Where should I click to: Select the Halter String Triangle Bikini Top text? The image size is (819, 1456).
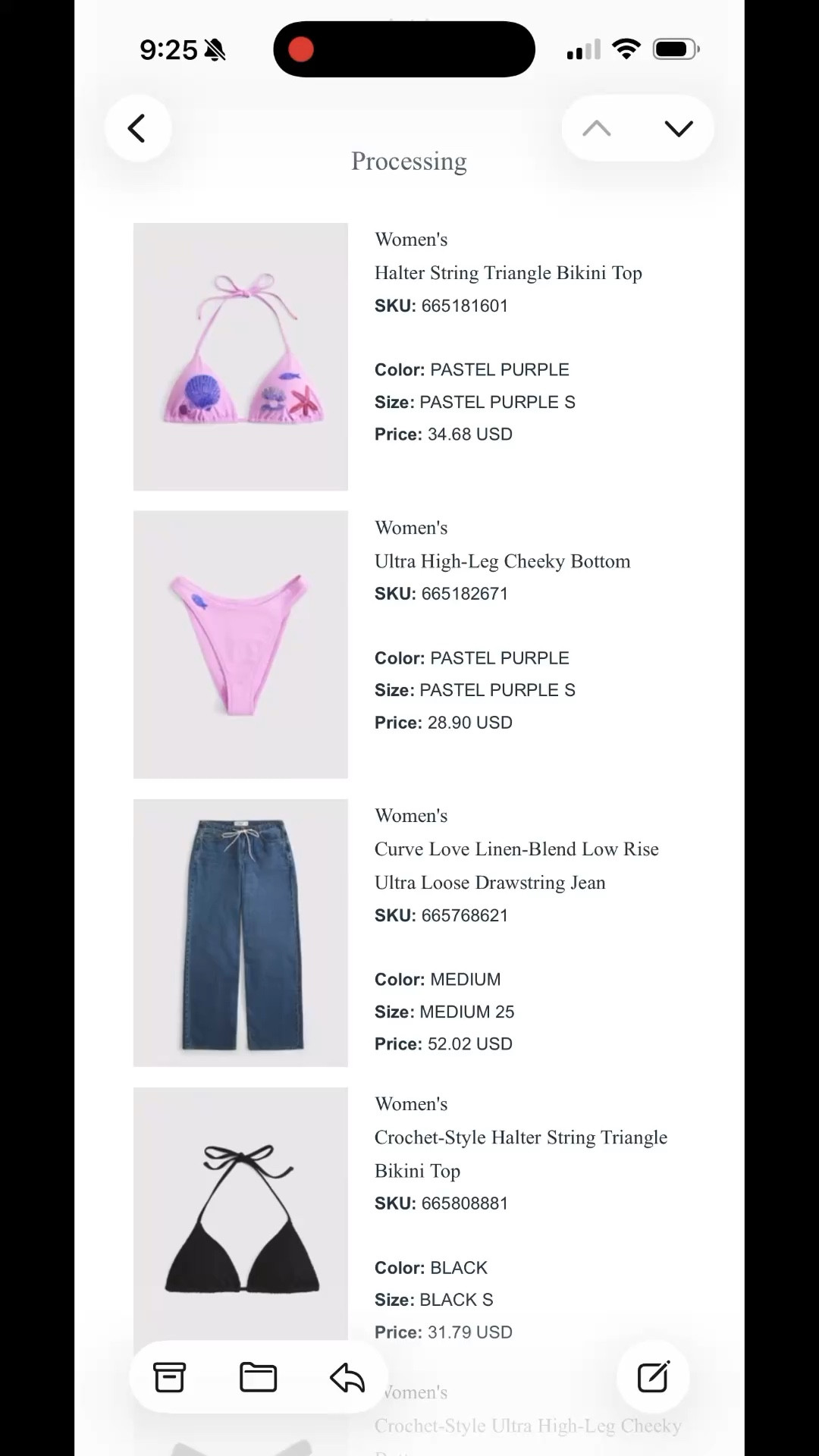click(x=508, y=272)
